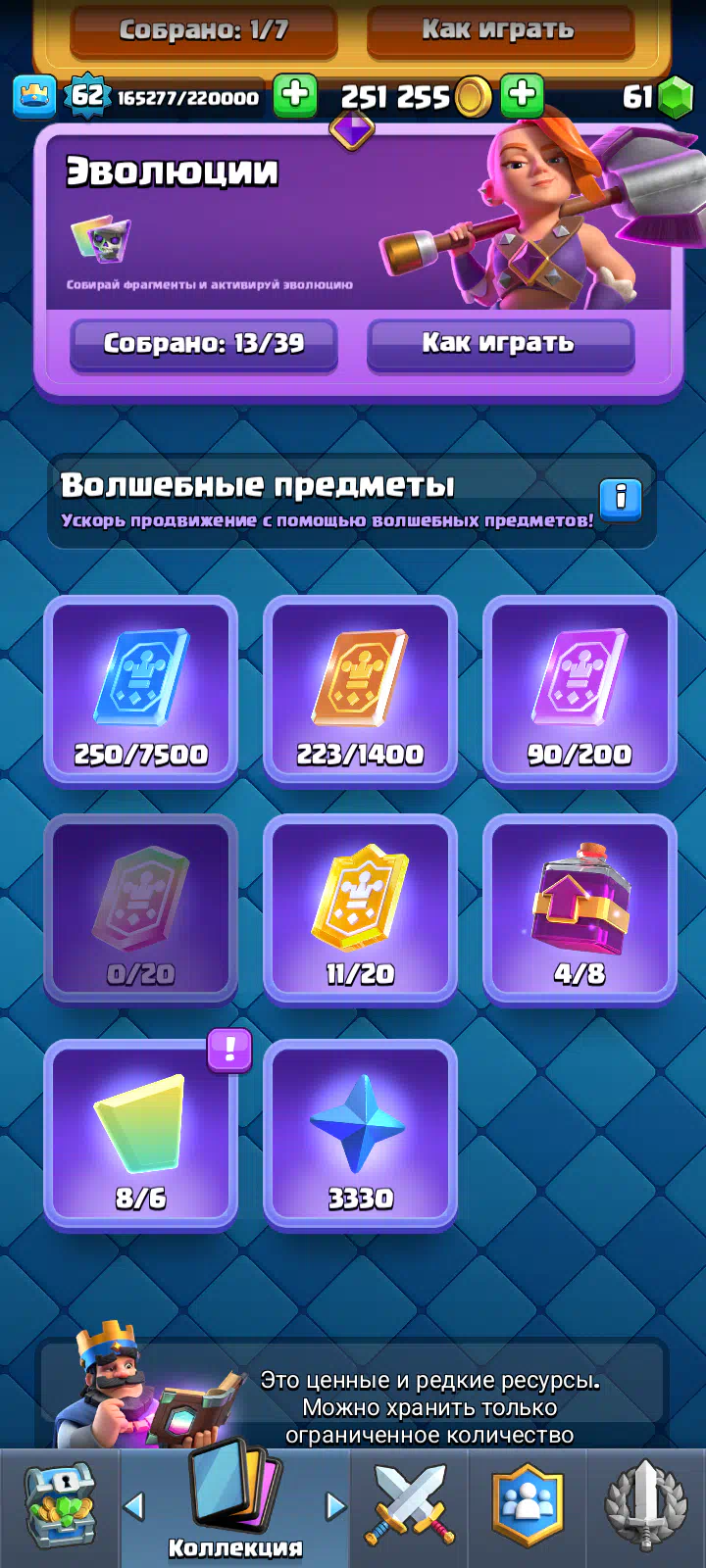706x1568 pixels.
Task: Open the clan social tab
Action: [529, 1507]
